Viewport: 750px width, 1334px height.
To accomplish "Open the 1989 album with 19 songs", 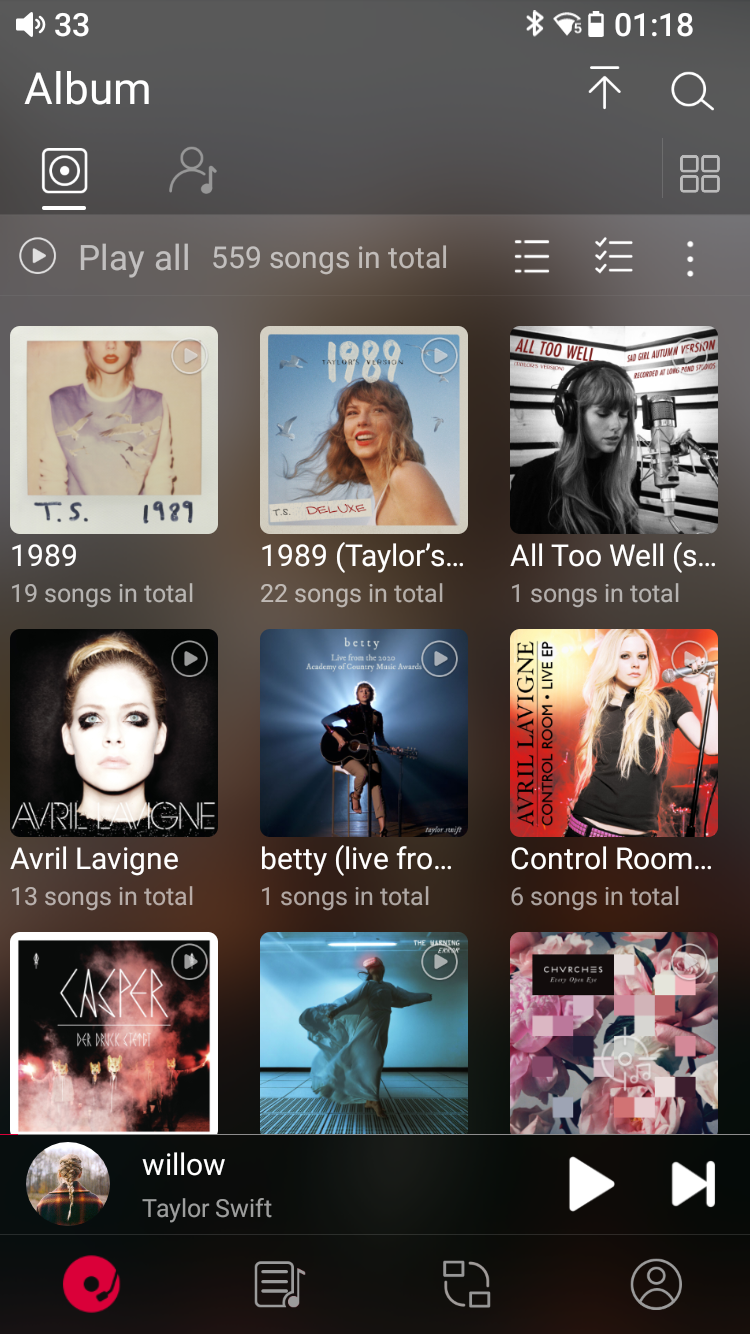I will 114,430.
